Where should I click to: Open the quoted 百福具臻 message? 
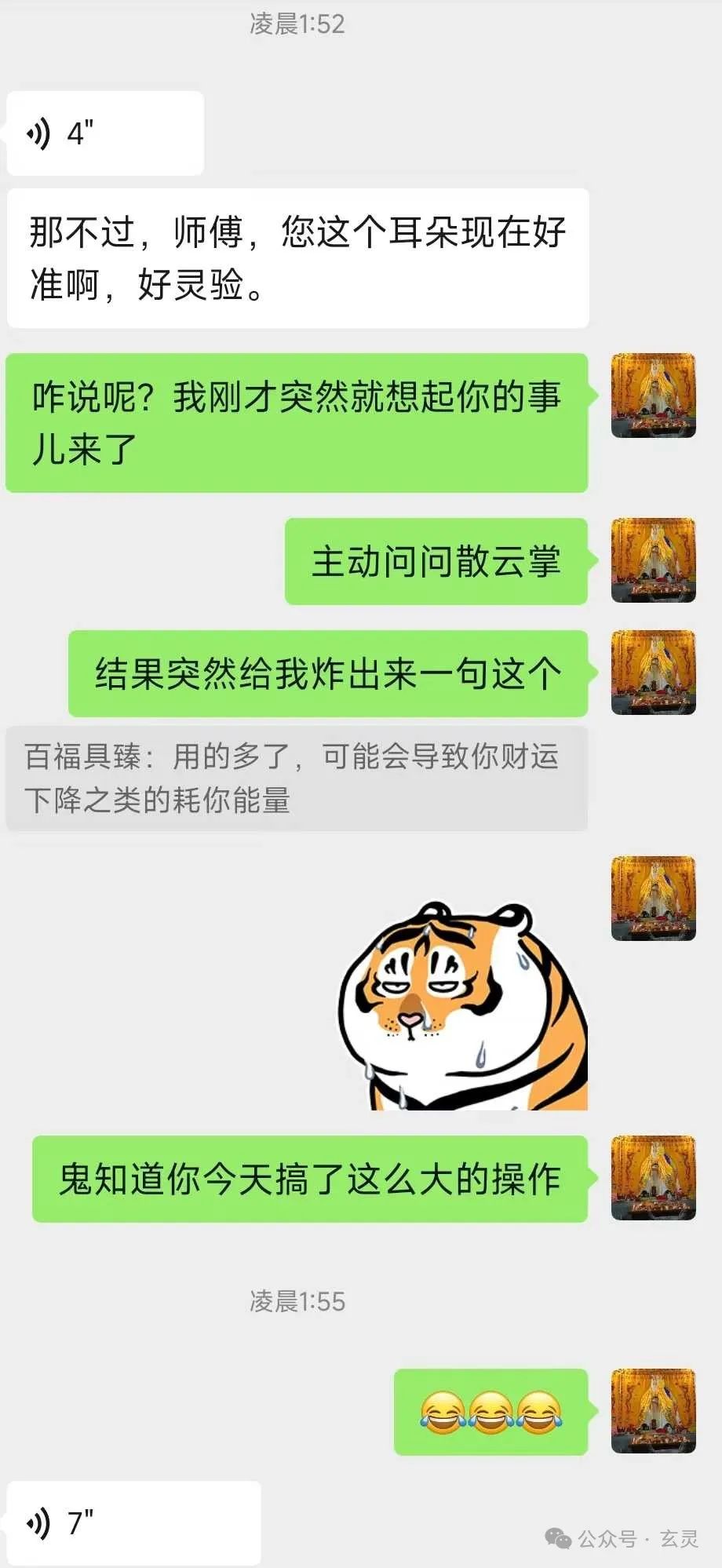pos(296,779)
